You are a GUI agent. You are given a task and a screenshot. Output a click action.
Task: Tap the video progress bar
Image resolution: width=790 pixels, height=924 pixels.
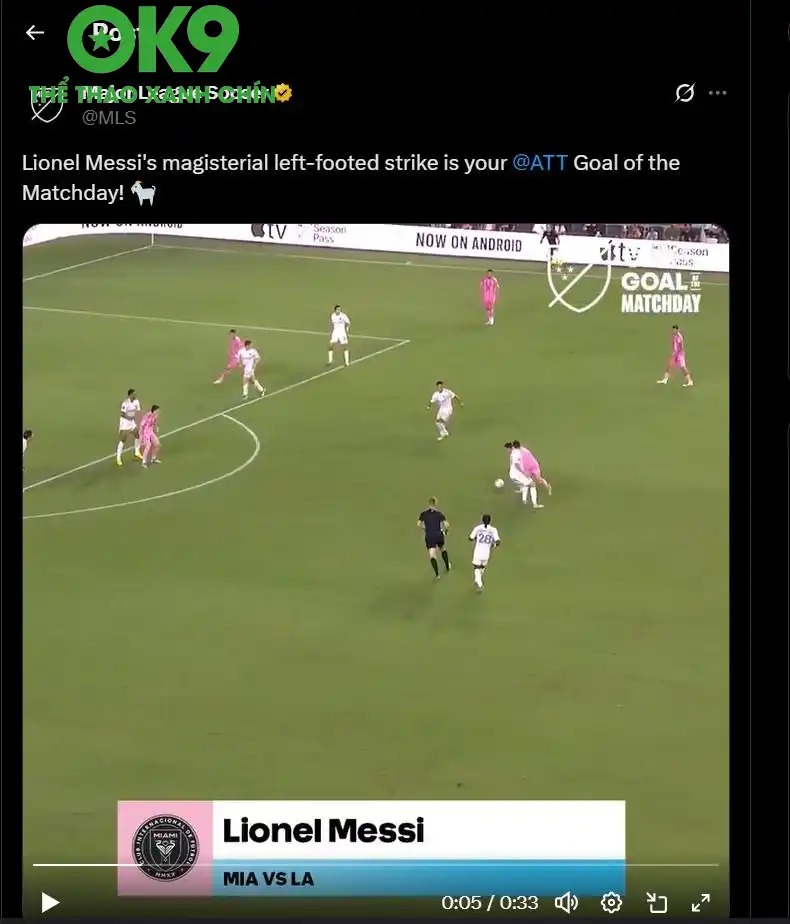375,865
